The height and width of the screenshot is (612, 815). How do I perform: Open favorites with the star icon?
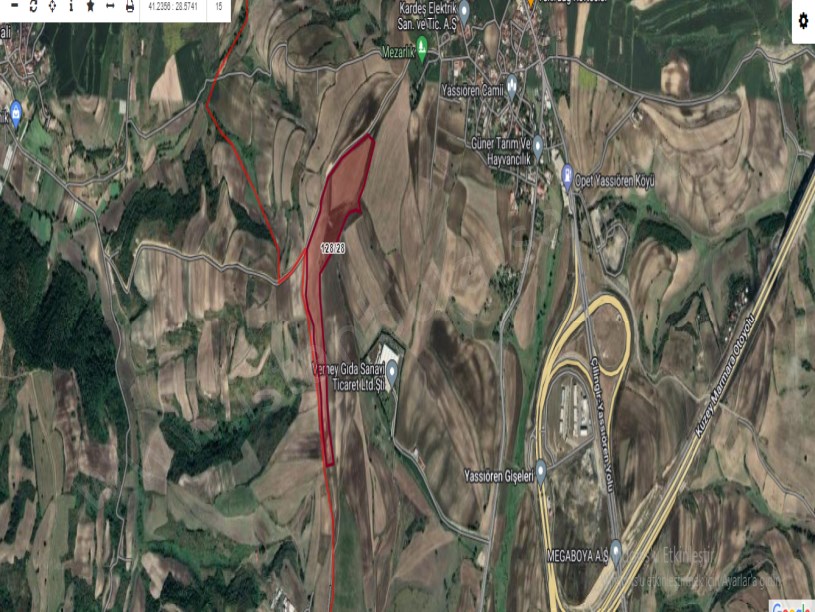pyautogui.click(x=91, y=6)
